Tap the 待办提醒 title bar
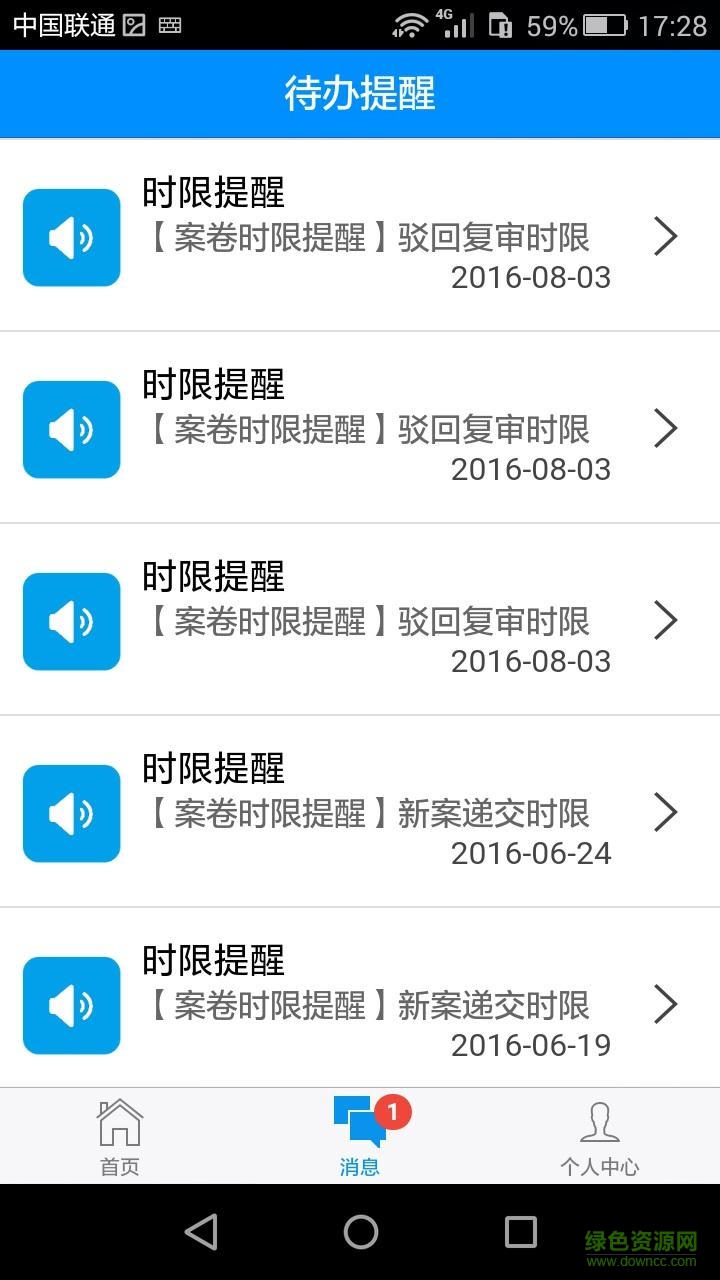This screenshot has height=1280, width=720. click(x=360, y=93)
